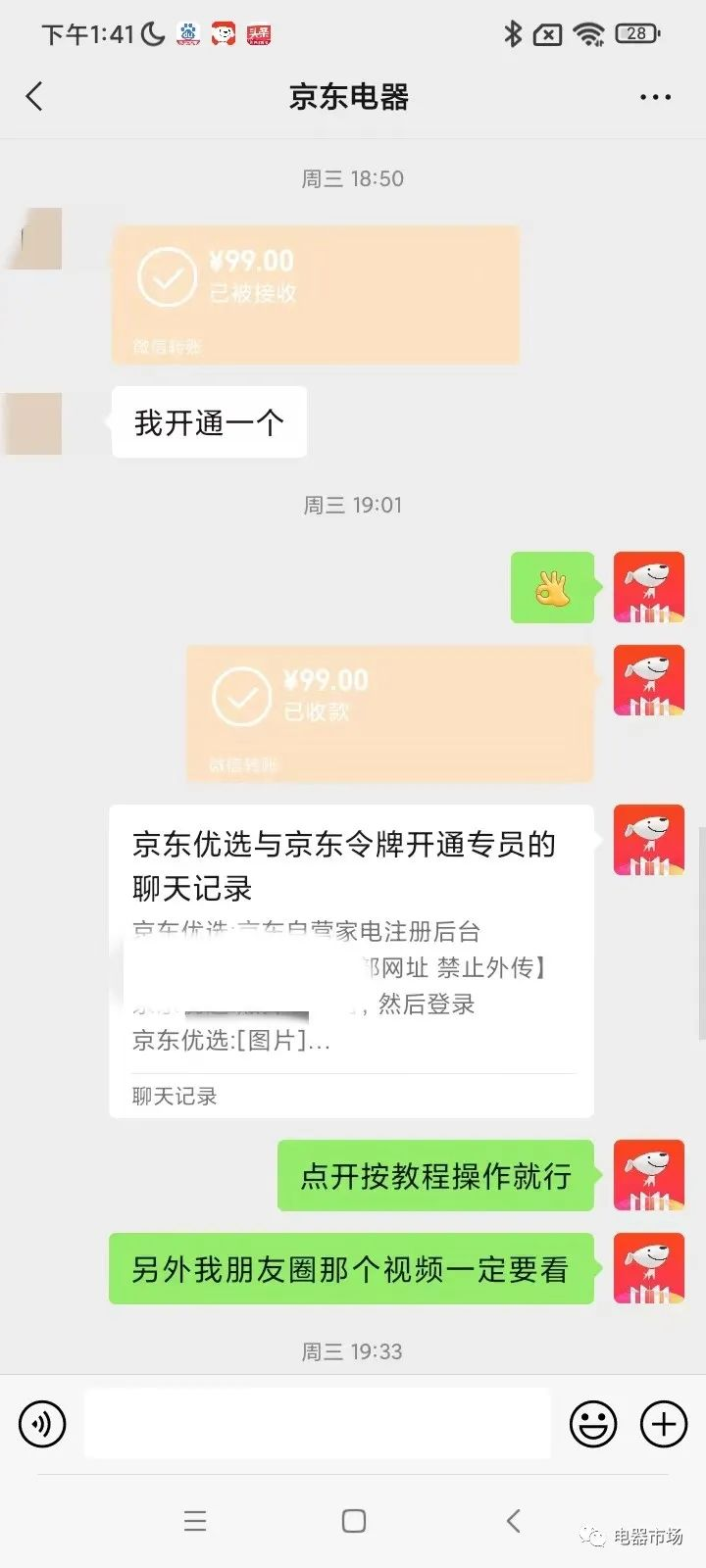Open the forwarded 聊天记录 card
The width and height of the screenshot is (706, 1568).
pos(351,960)
